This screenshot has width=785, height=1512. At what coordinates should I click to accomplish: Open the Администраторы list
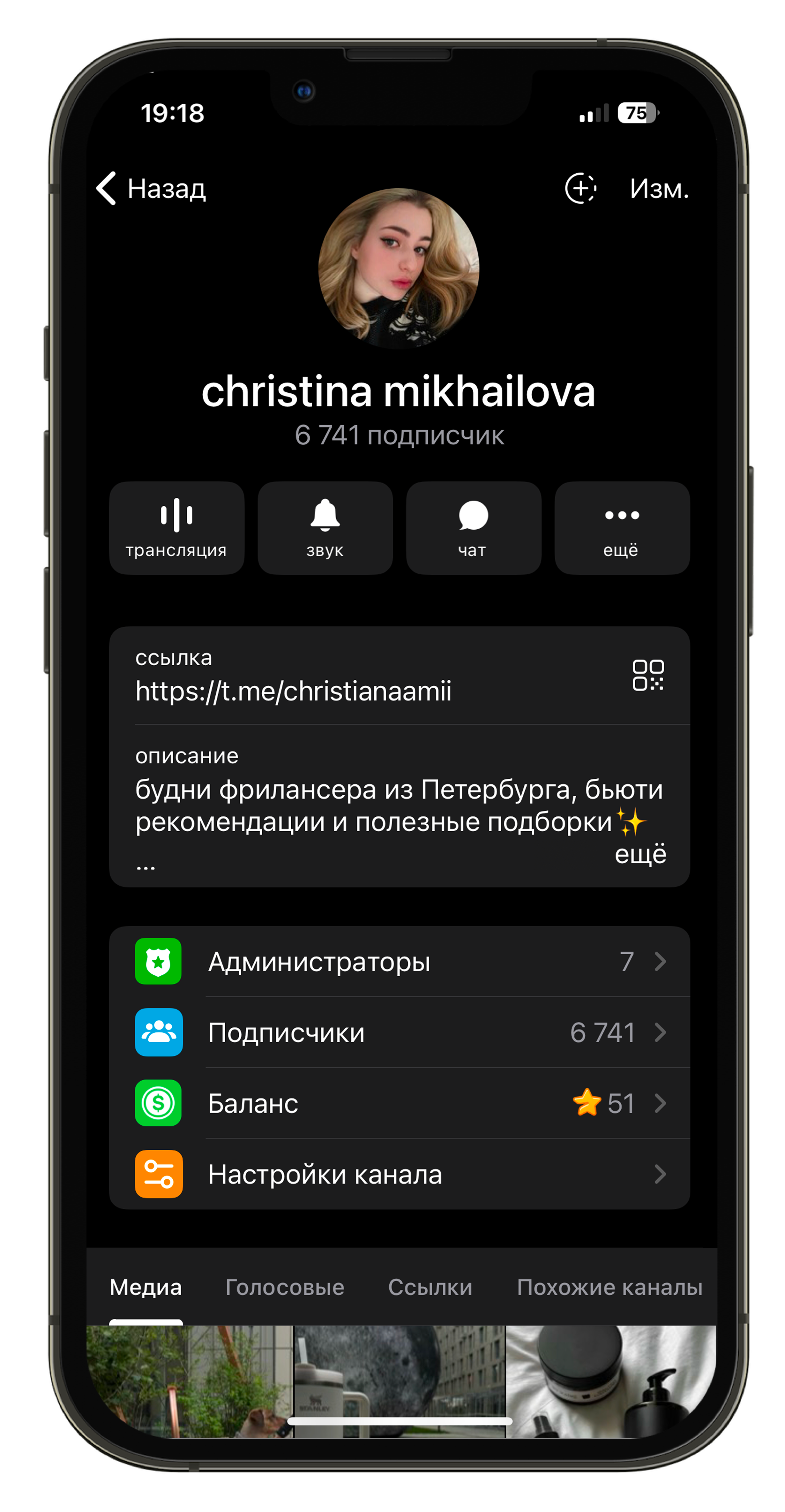click(399, 961)
